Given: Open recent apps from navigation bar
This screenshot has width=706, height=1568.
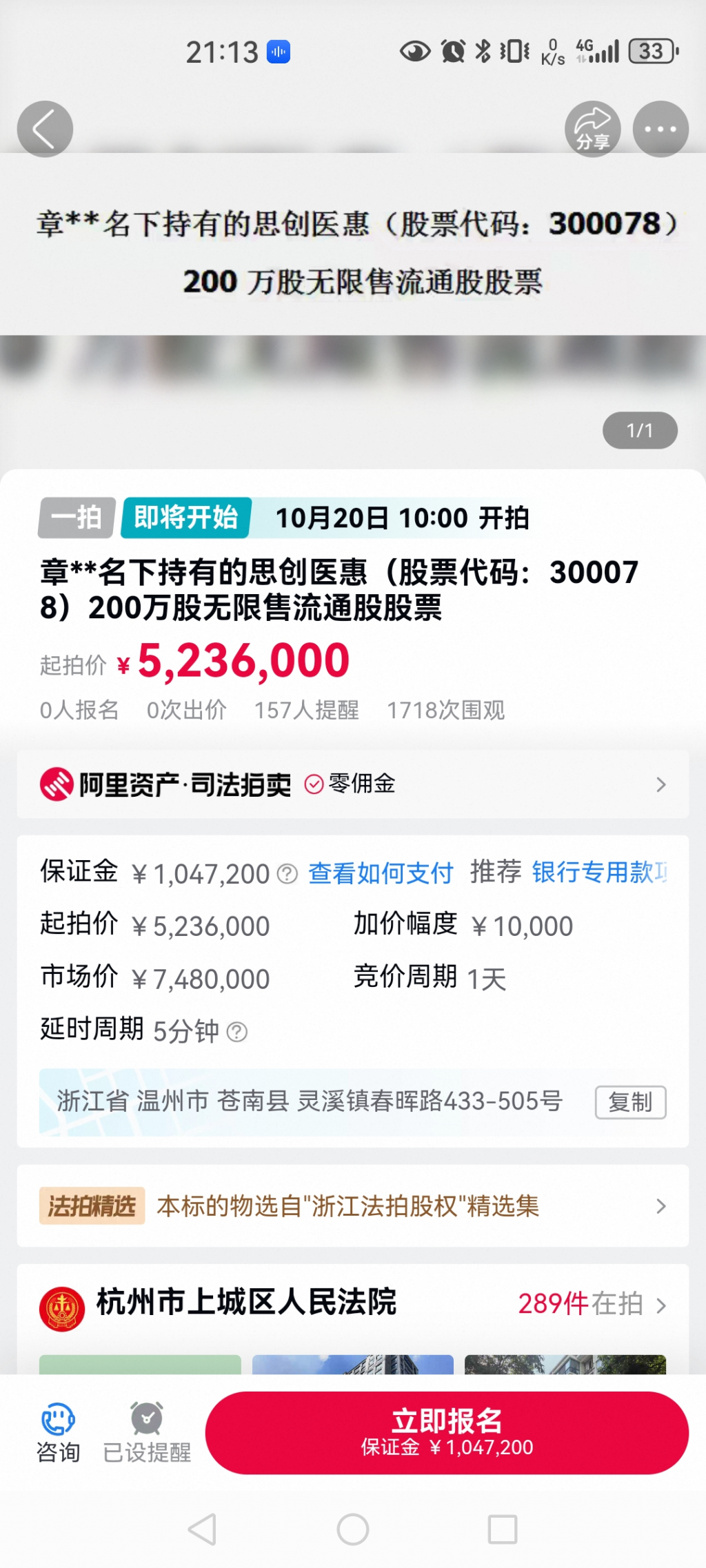Looking at the screenshot, I should (502, 1529).
